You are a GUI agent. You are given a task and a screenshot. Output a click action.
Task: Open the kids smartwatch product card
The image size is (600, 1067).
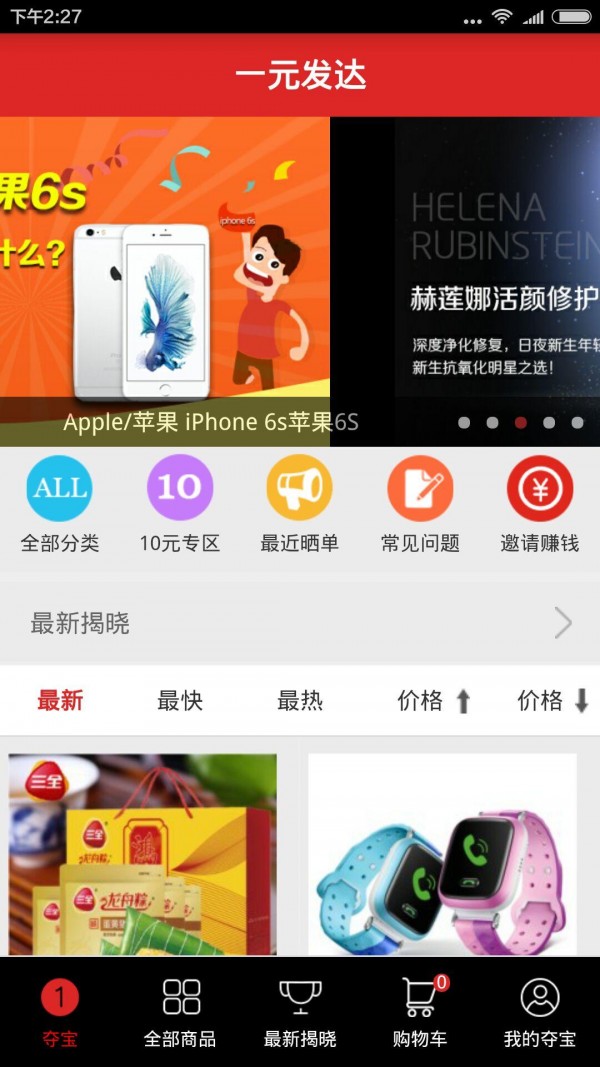click(442, 855)
